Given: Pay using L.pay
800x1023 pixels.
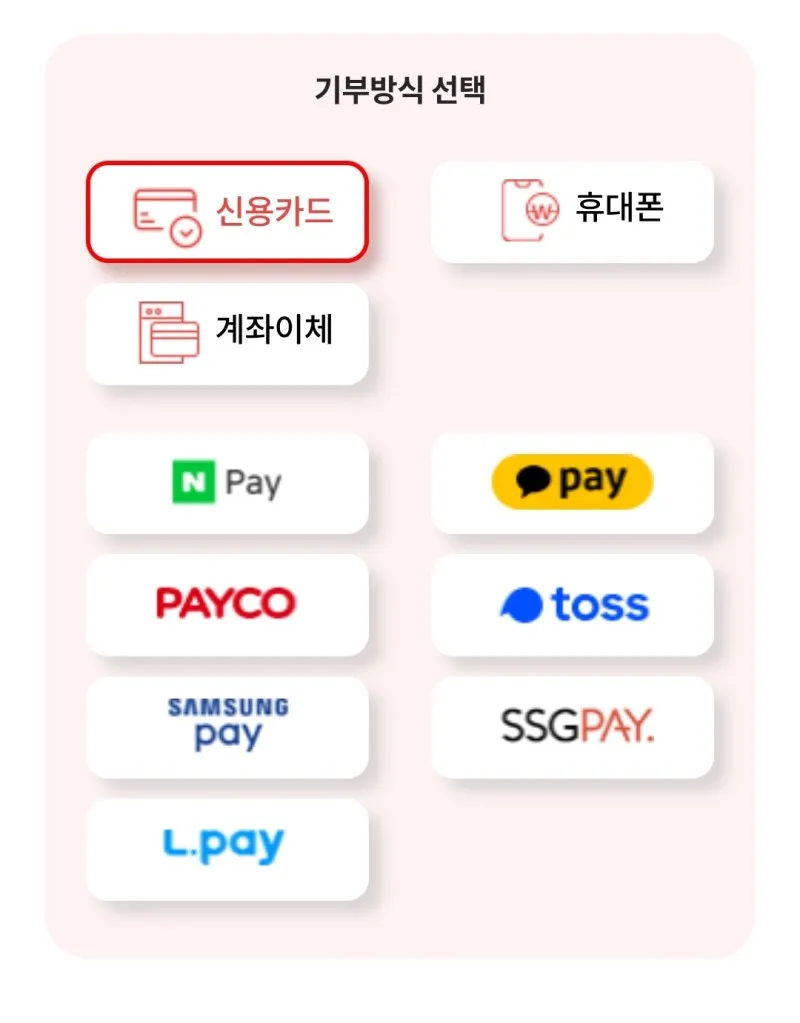Looking at the screenshot, I should [x=227, y=848].
